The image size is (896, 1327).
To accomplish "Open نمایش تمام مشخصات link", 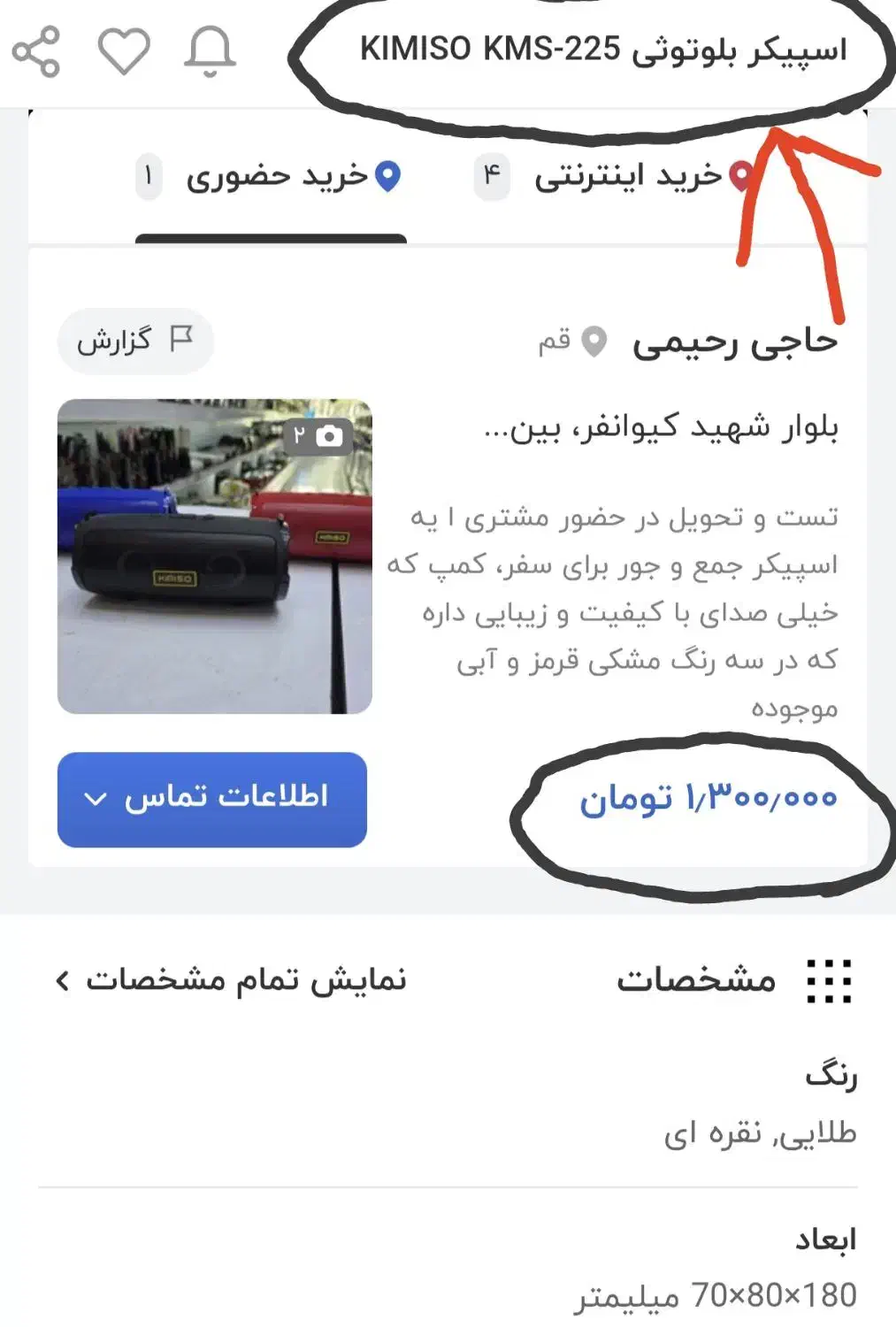I will pos(232,980).
